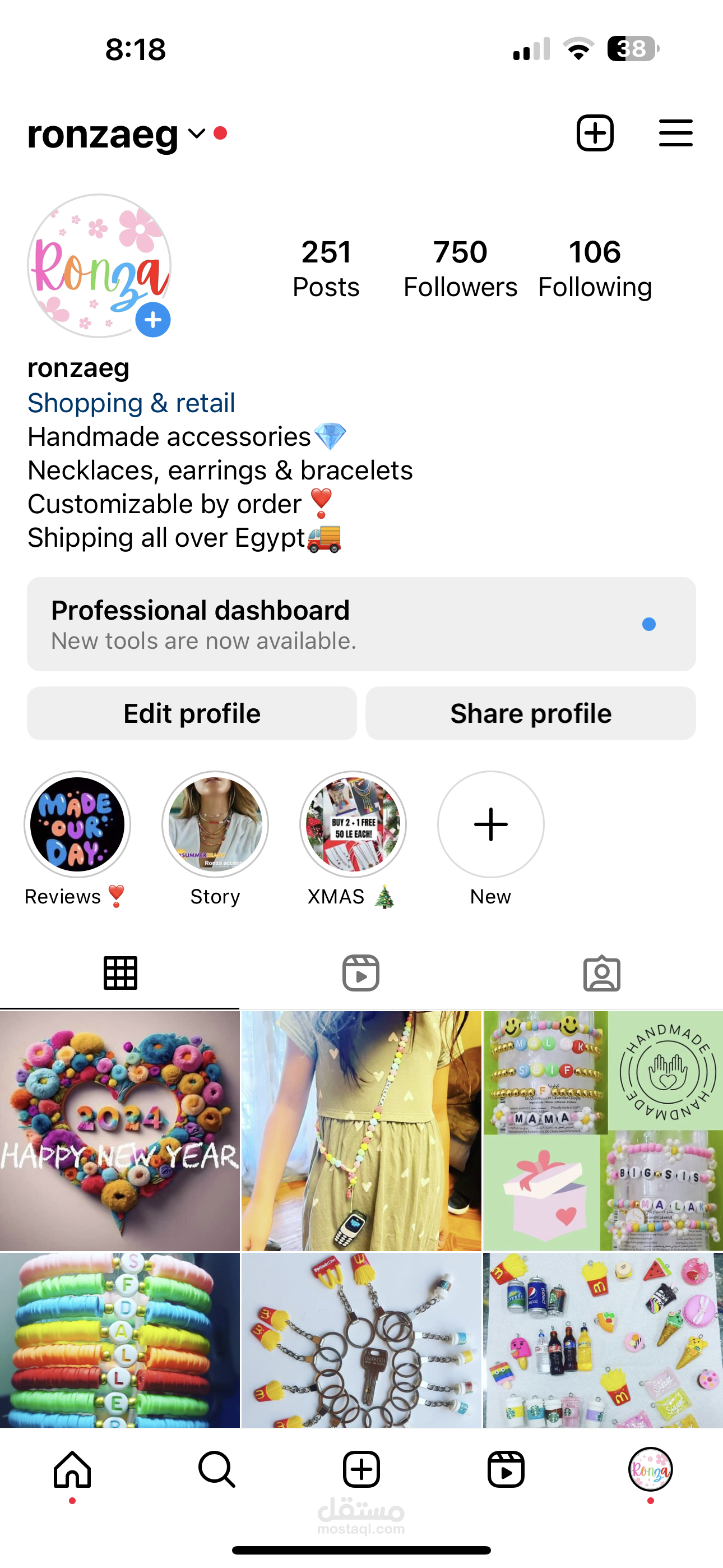Add a story via profile picture plus
The image size is (723, 1568).
click(153, 320)
